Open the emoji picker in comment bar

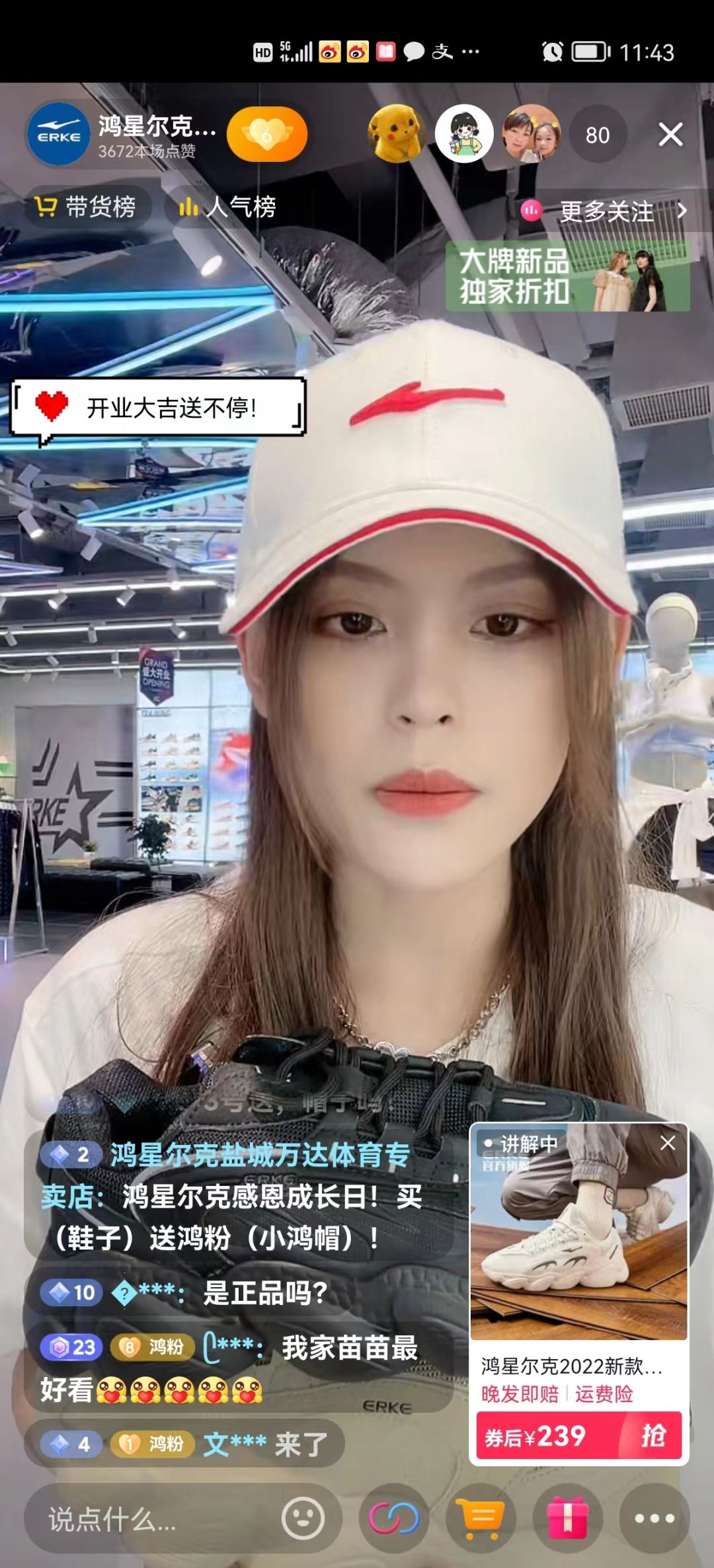click(x=303, y=1519)
